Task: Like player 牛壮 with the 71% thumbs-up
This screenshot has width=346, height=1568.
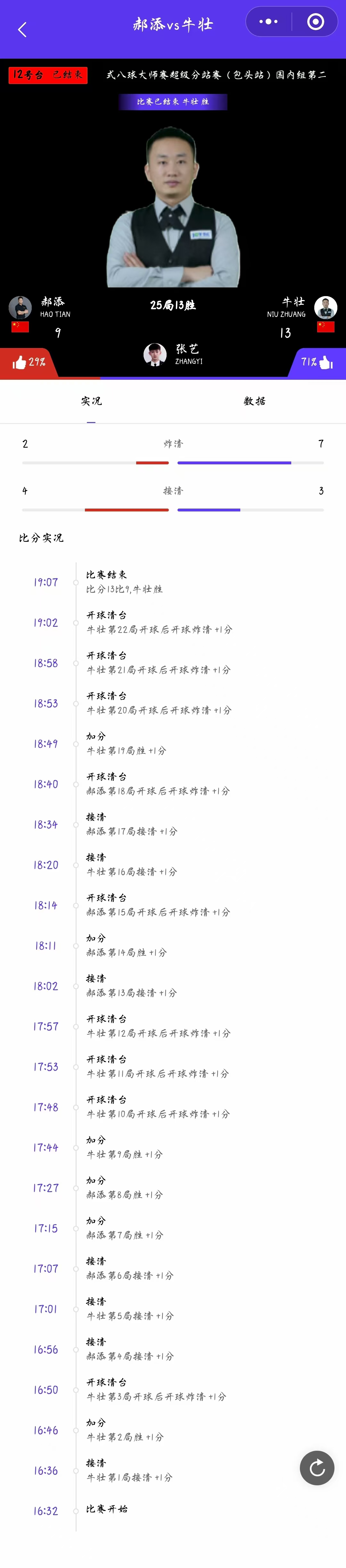Action: tap(318, 362)
